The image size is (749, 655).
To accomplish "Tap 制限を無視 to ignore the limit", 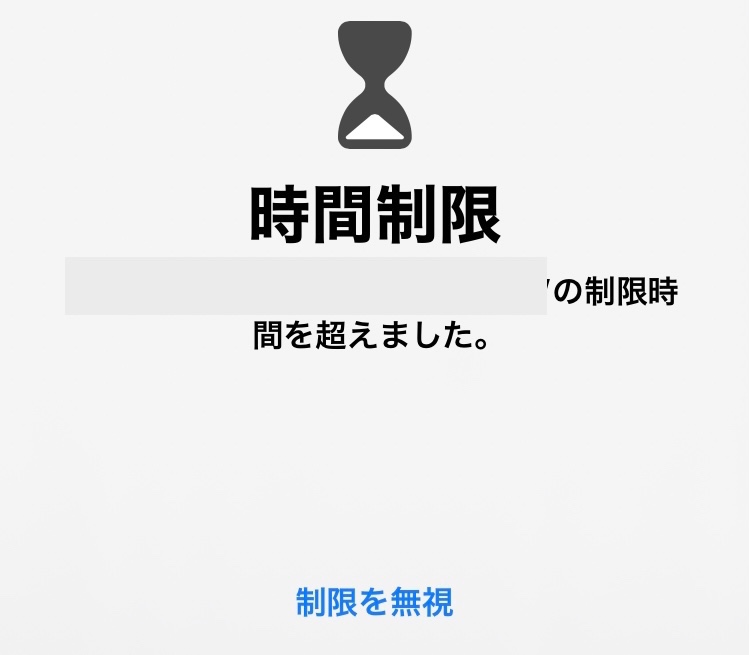I will (x=374, y=602).
